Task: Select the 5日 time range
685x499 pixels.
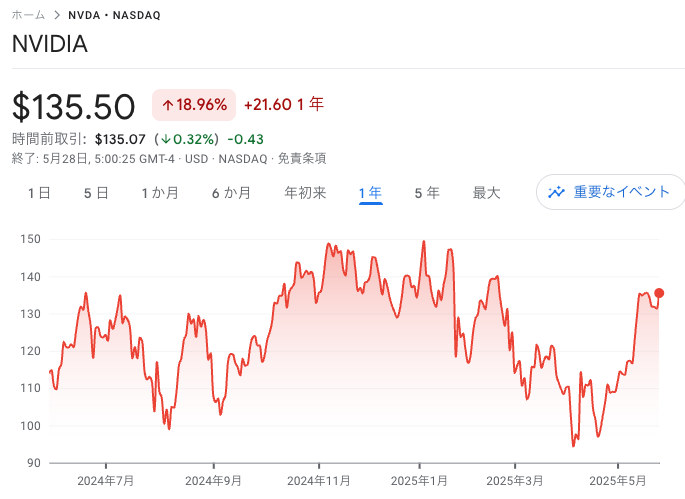Action: click(96, 193)
